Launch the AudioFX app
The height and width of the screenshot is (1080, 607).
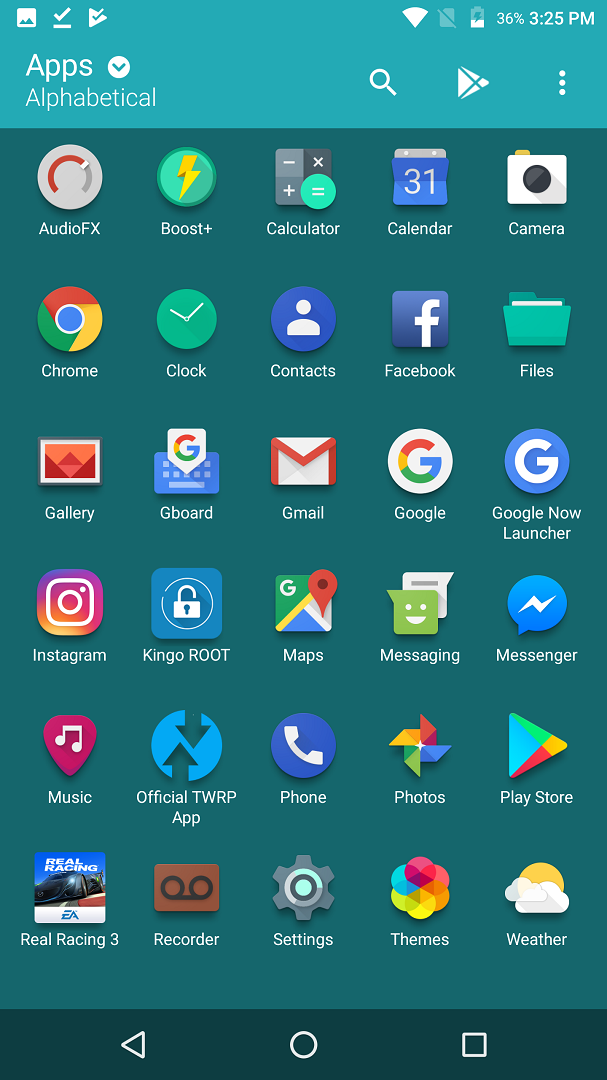[x=70, y=179]
